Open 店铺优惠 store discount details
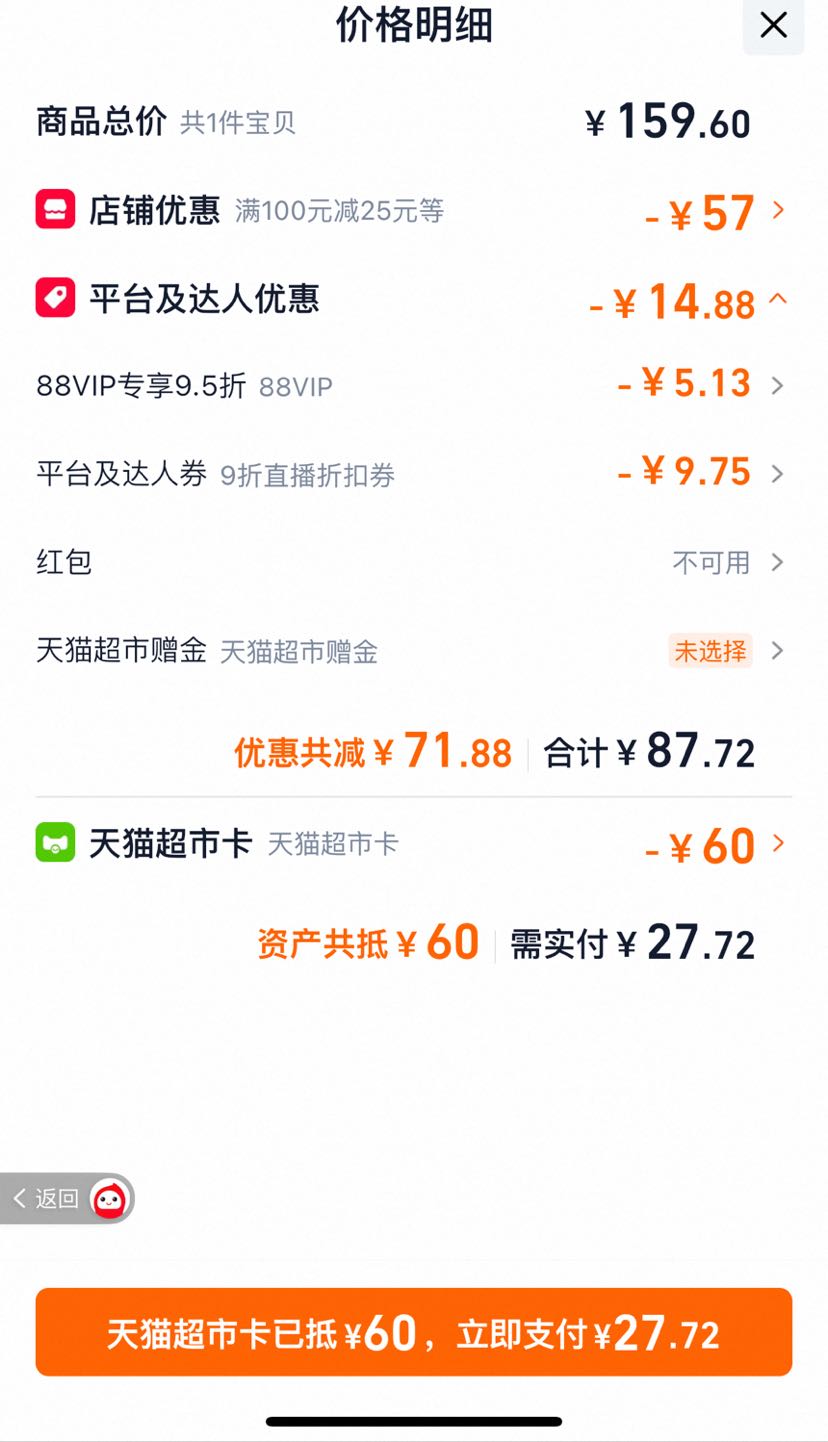The image size is (828, 1442). [x=413, y=211]
